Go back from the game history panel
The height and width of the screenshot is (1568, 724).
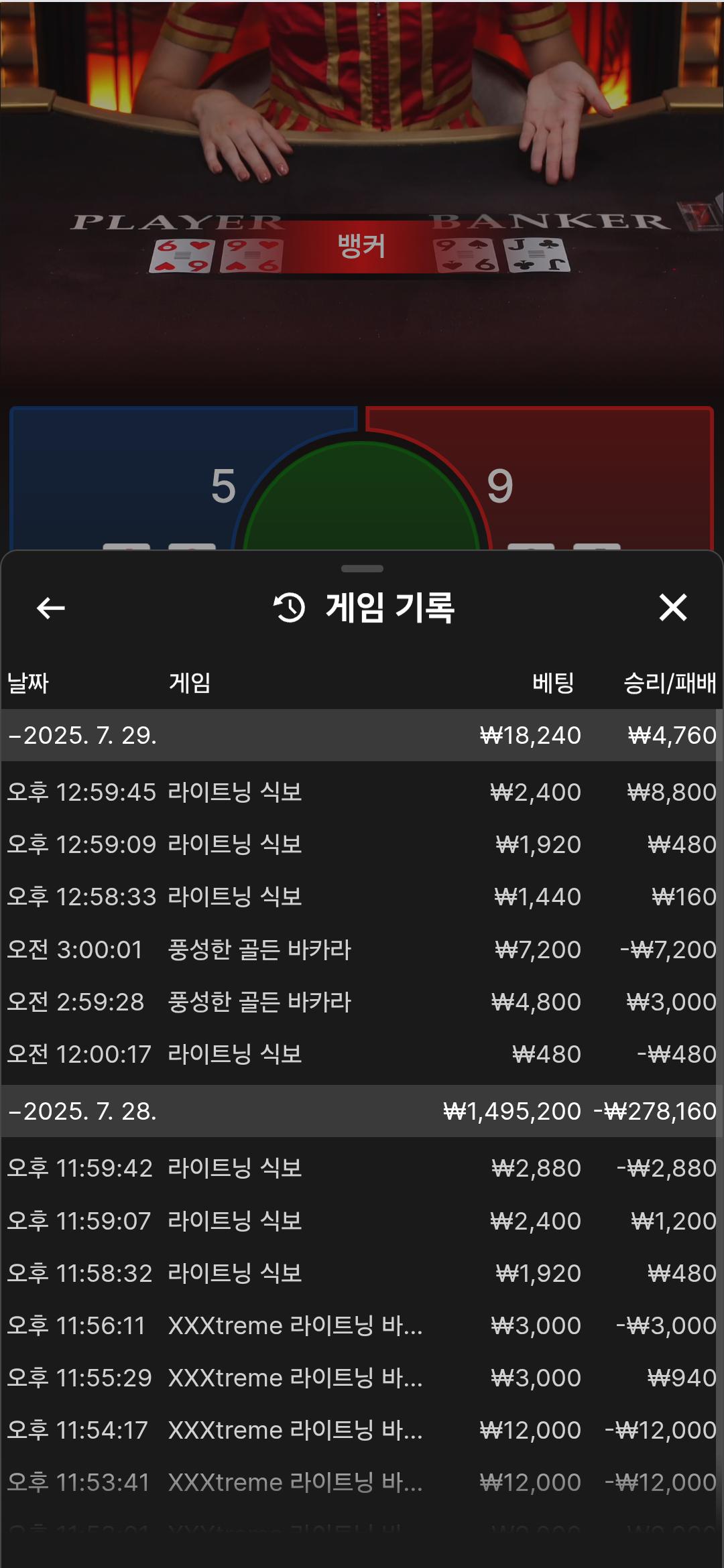51,608
